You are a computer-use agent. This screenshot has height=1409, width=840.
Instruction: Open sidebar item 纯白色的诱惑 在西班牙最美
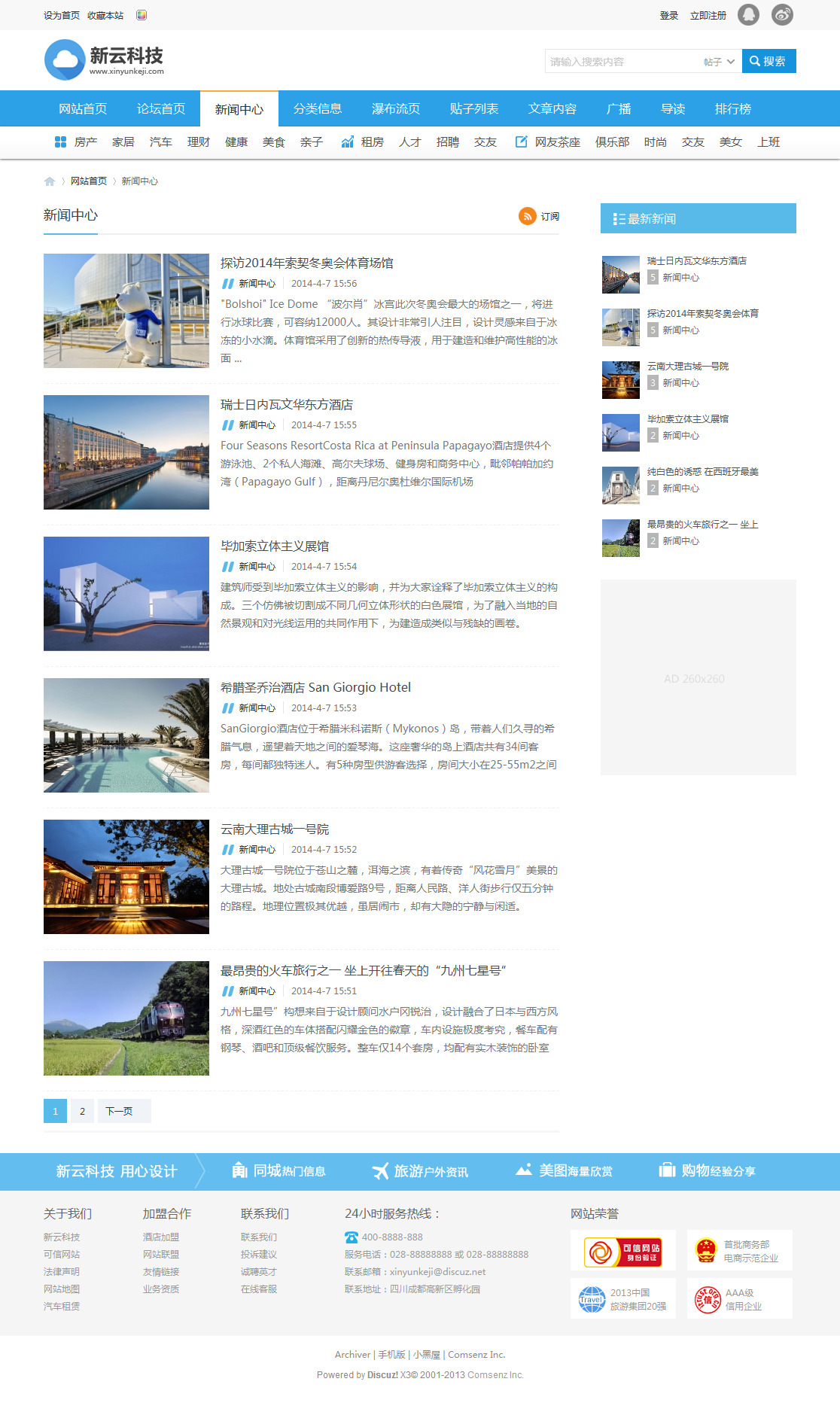702,472
